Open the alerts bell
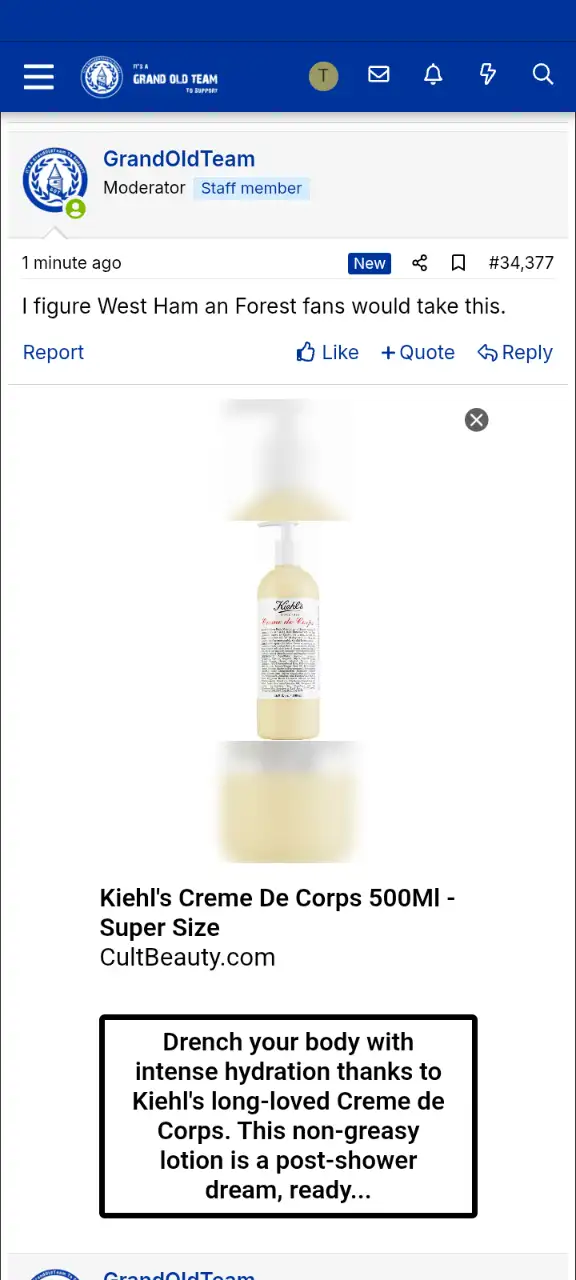 [433, 74]
